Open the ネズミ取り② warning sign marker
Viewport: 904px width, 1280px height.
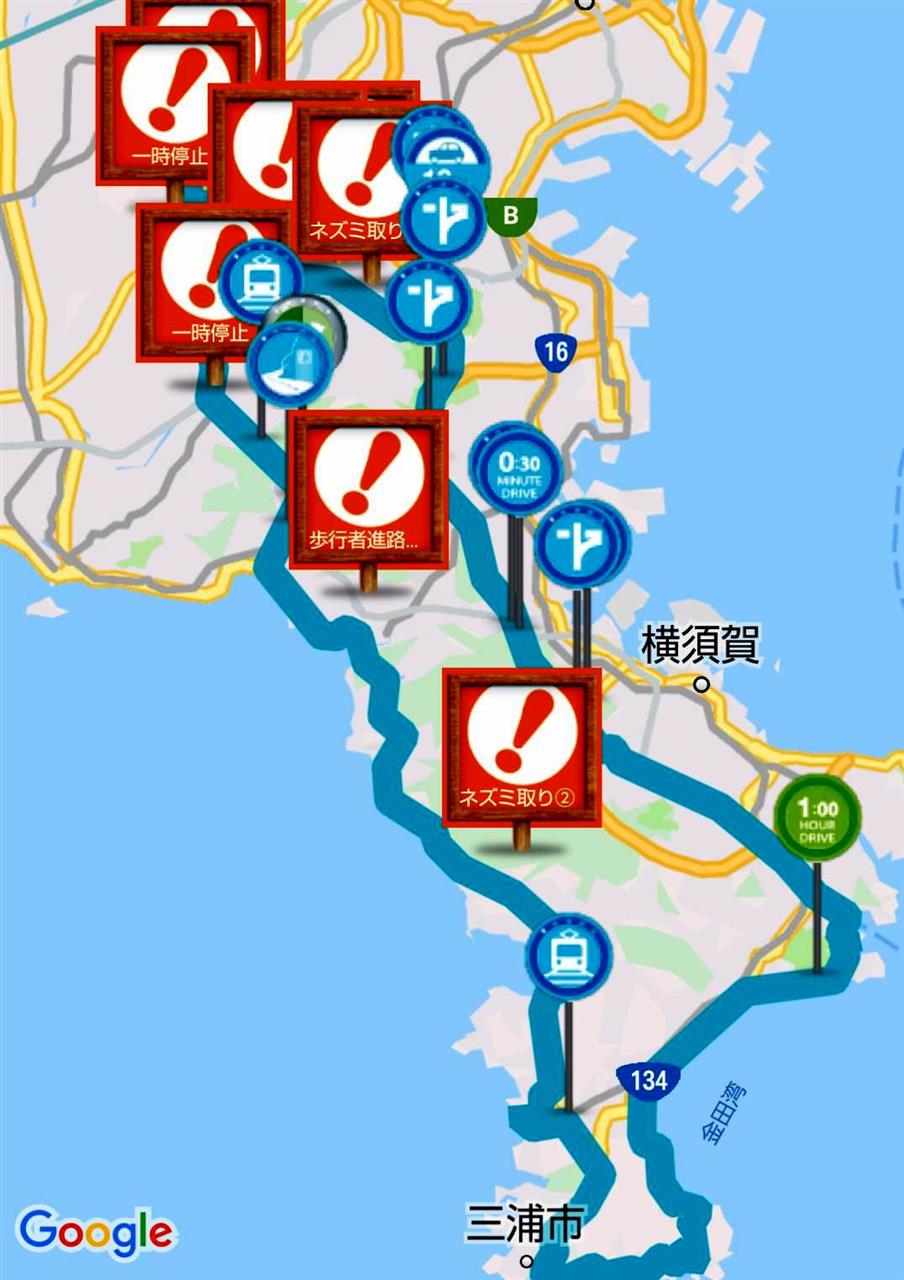[x=522, y=747]
